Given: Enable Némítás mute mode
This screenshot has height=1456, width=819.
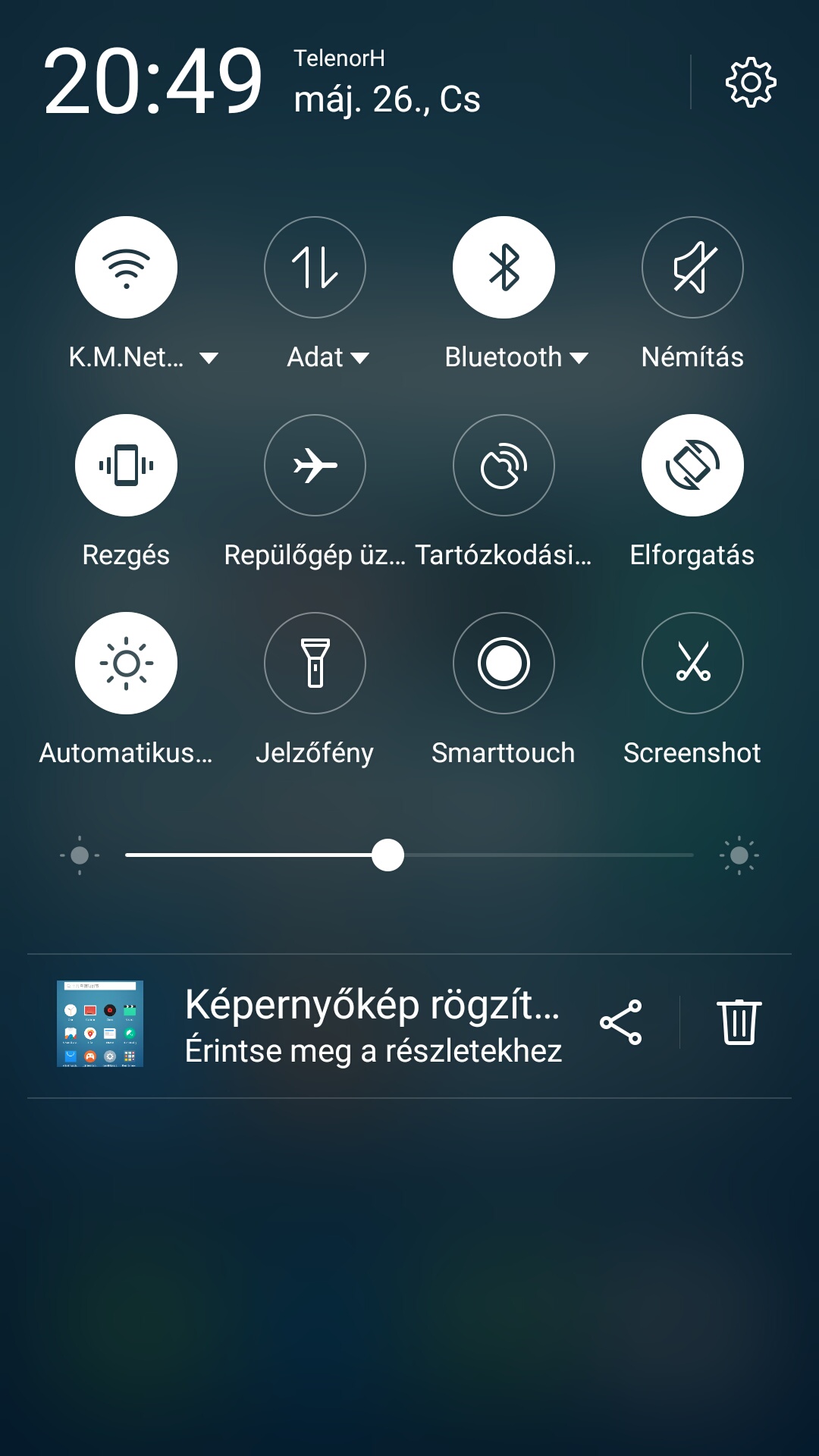Looking at the screenshot, I should click(692, 267).
